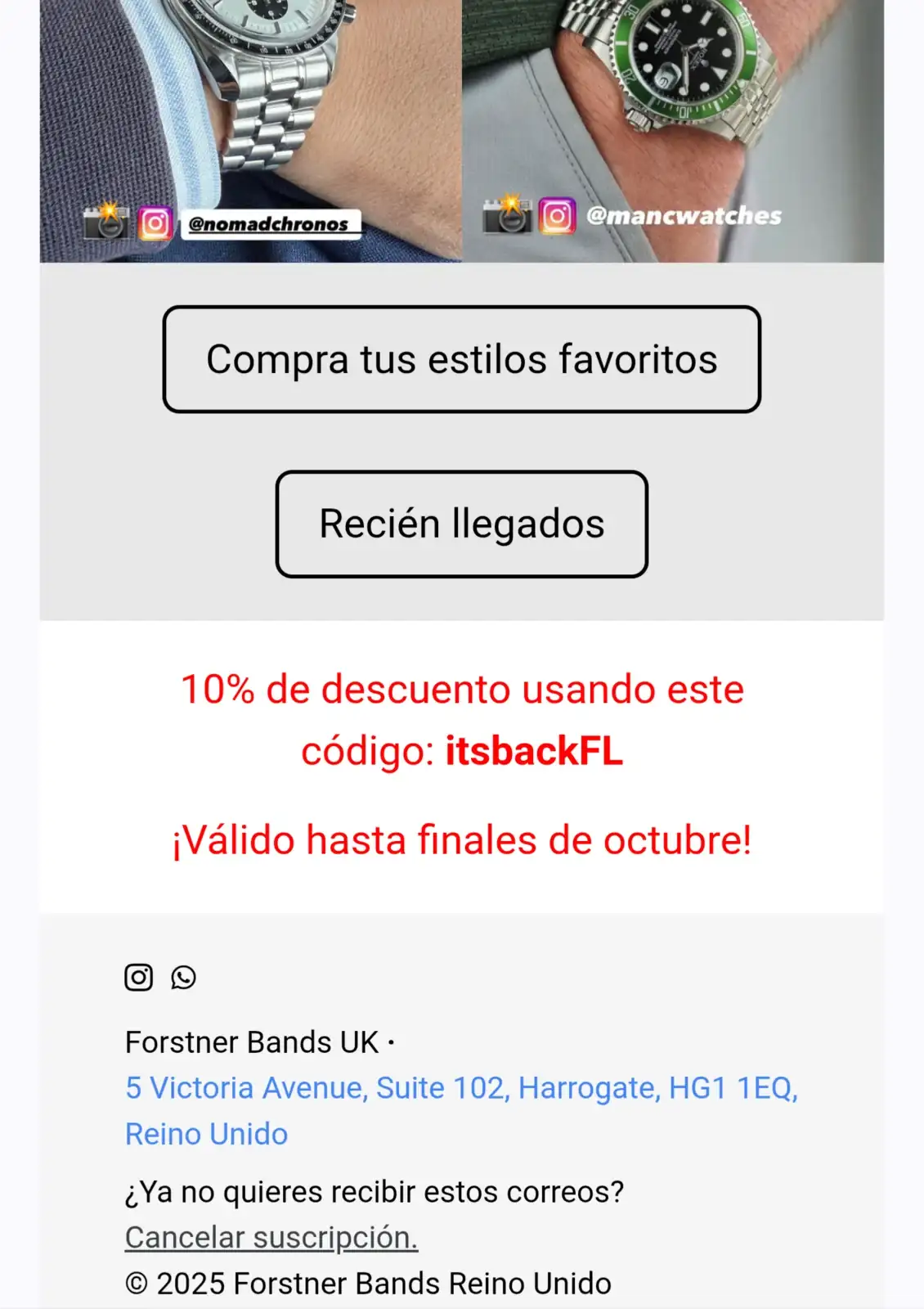Tap the 'Compra tus estilos favoritos' button
Image resolution: width=924 pixels, height=1309 pixels.
pos(461,359)
